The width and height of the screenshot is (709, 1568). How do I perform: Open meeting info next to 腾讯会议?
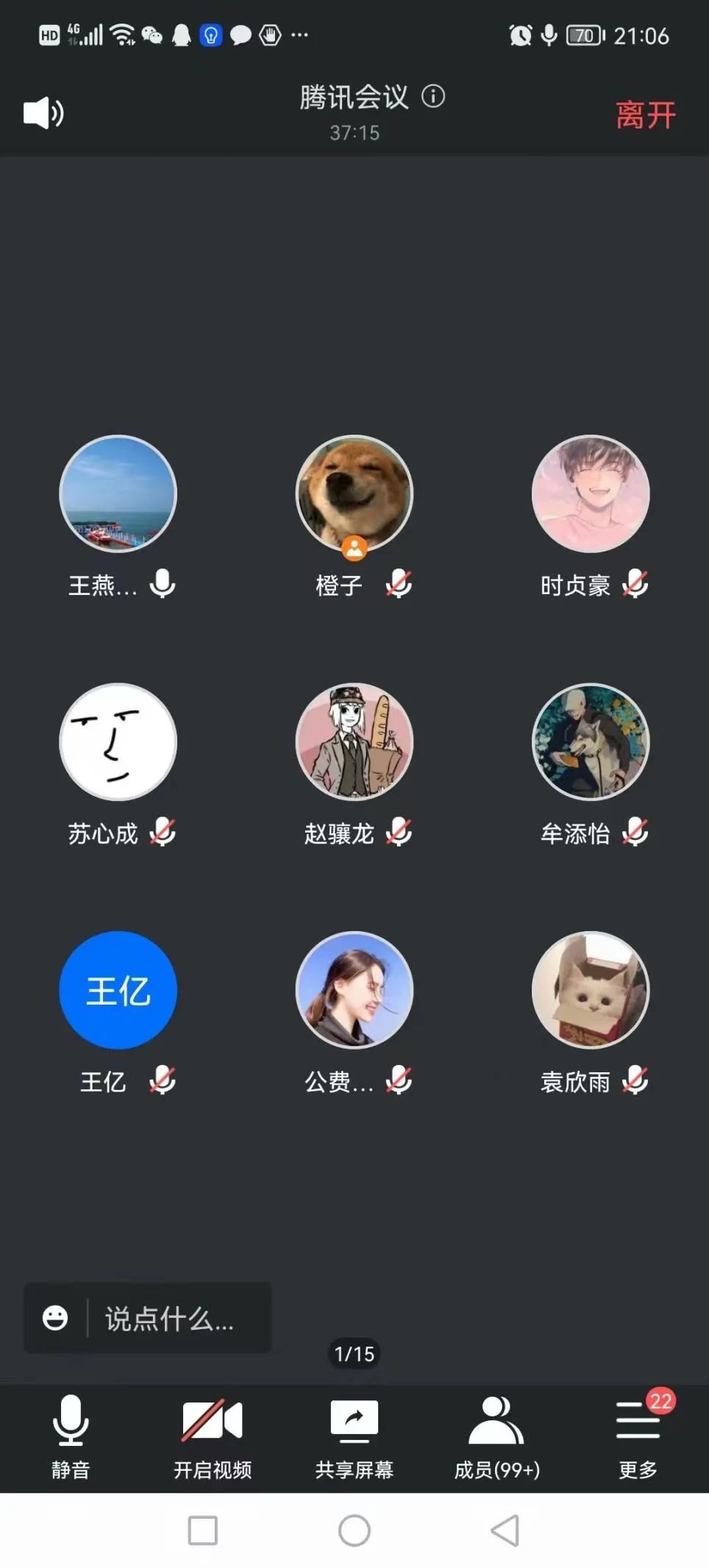pyautogui.click(x=433, y=96)
